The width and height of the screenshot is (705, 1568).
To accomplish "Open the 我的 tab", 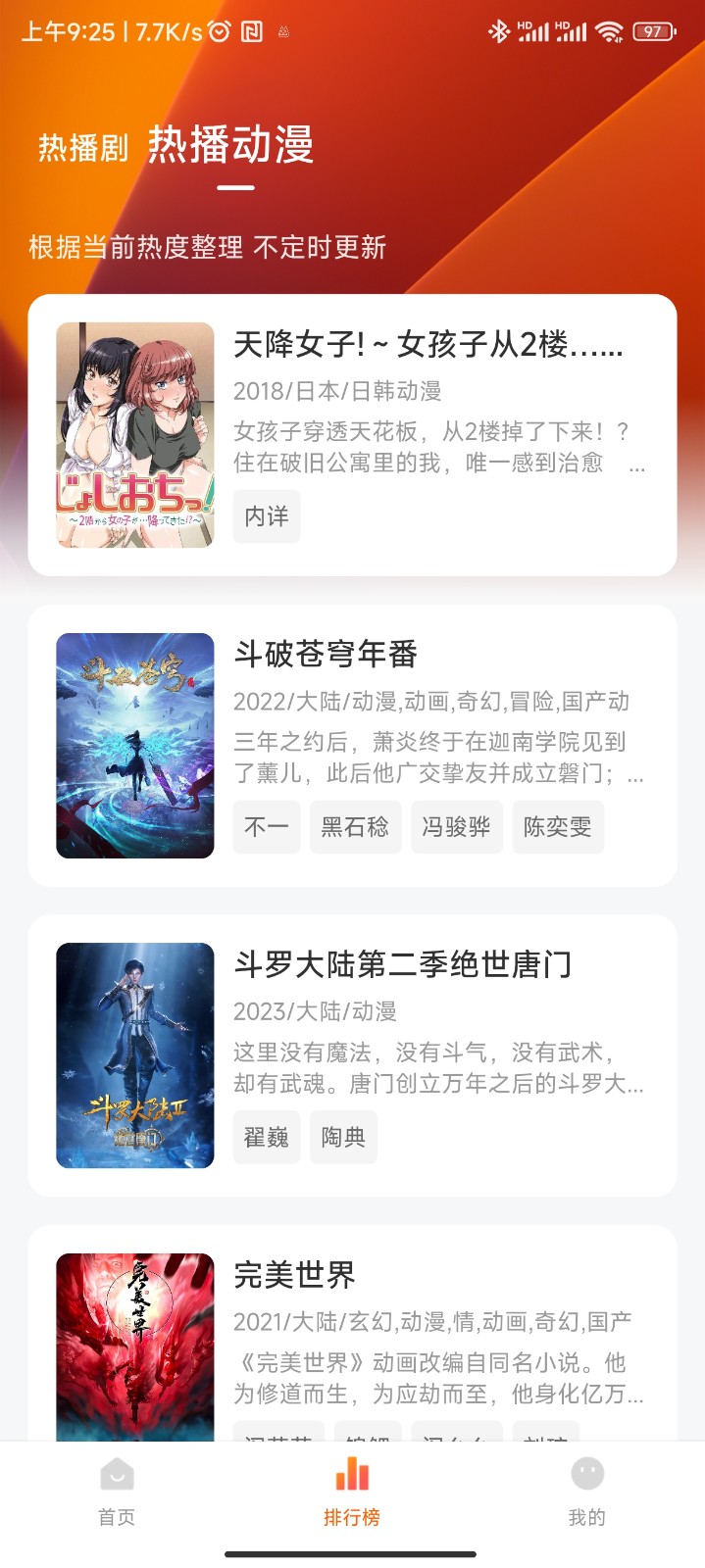I will pyautogui.click(x=587, y=1492).
